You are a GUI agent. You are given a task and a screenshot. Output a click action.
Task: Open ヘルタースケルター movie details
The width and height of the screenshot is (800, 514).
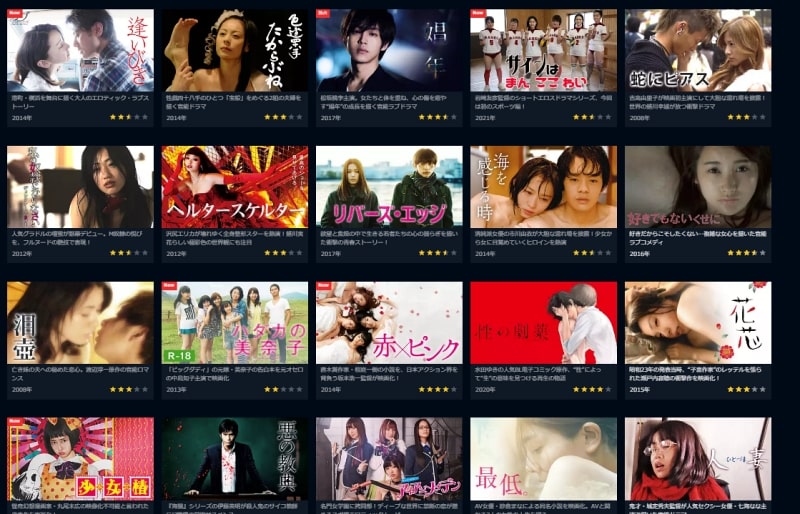click(235, 187)
